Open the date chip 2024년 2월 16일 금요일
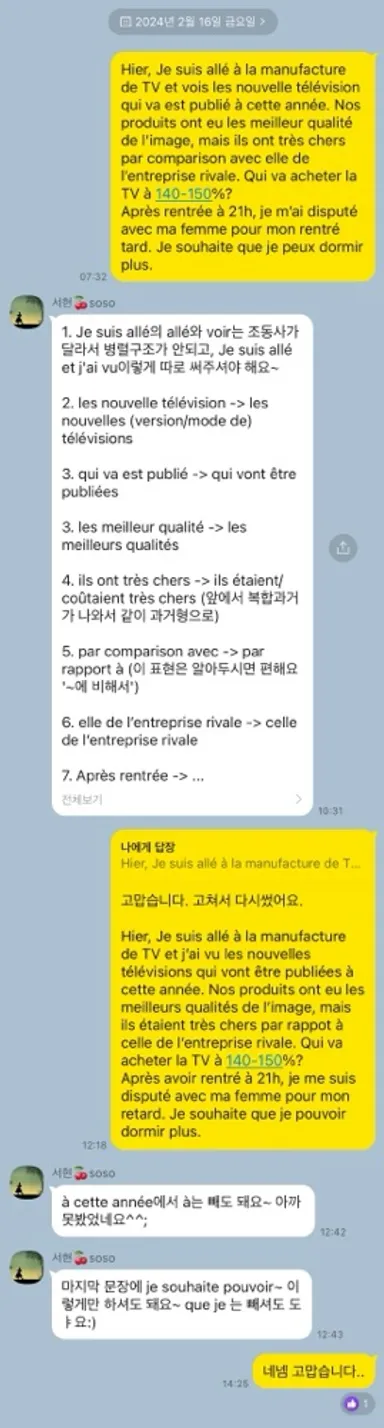Viewport: 384px width, 1428px height. point(192,21)
